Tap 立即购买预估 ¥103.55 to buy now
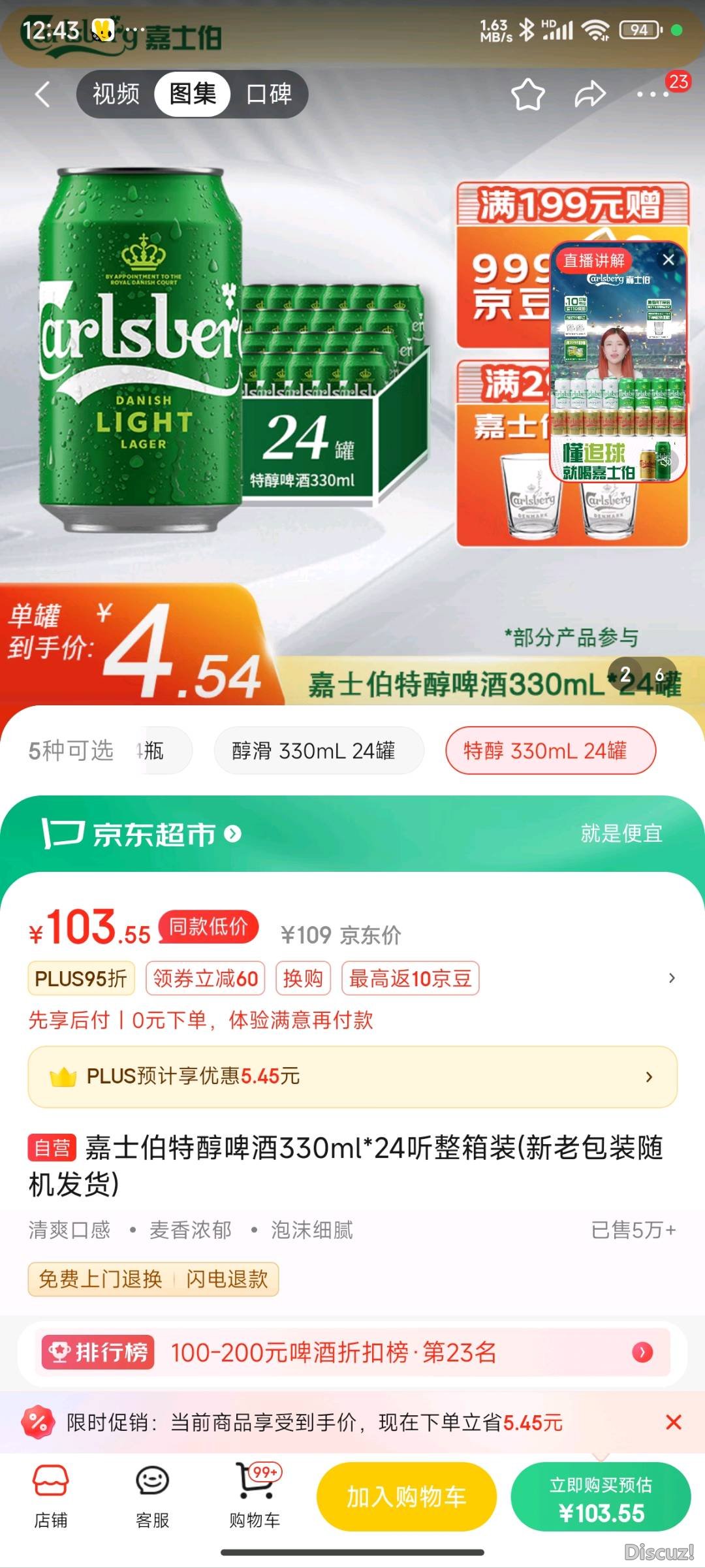705x1568 pixels. (x=601, y=1497)
